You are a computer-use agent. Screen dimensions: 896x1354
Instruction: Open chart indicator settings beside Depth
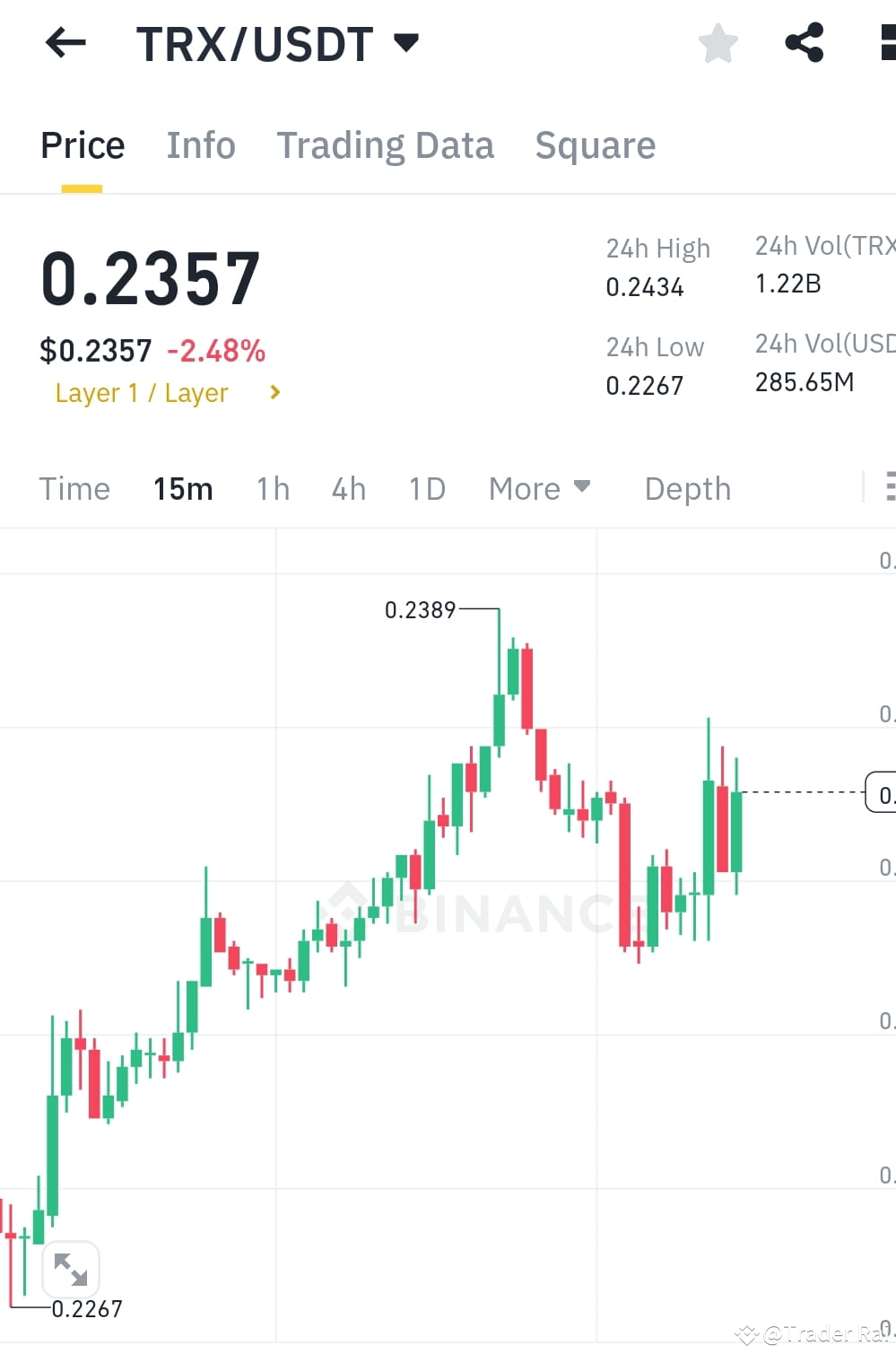coord(889,488)
